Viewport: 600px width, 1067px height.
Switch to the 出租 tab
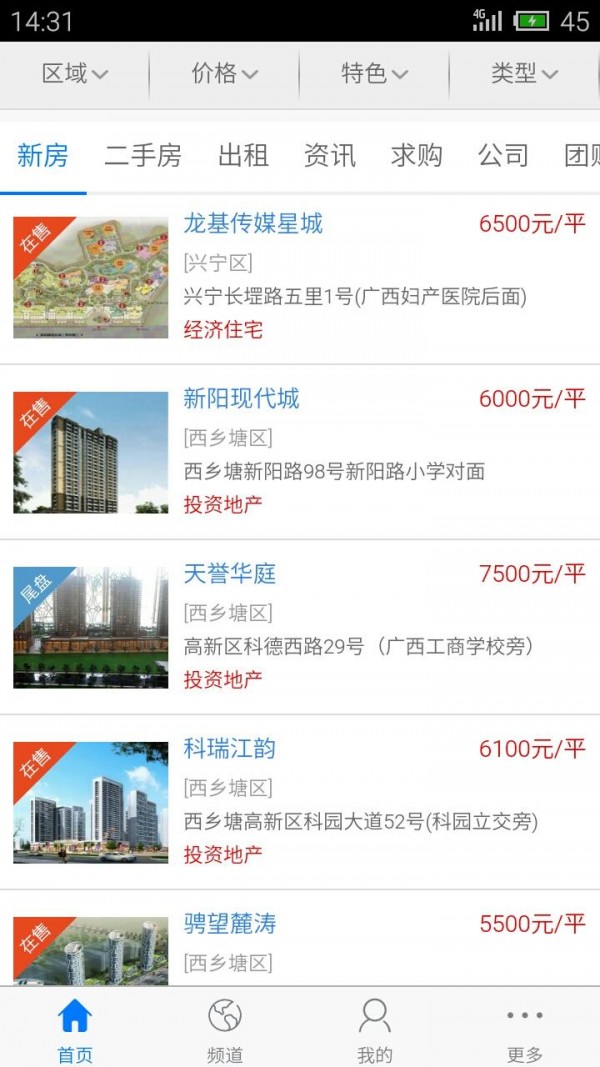pyautogui.click(x=243, y=156)
